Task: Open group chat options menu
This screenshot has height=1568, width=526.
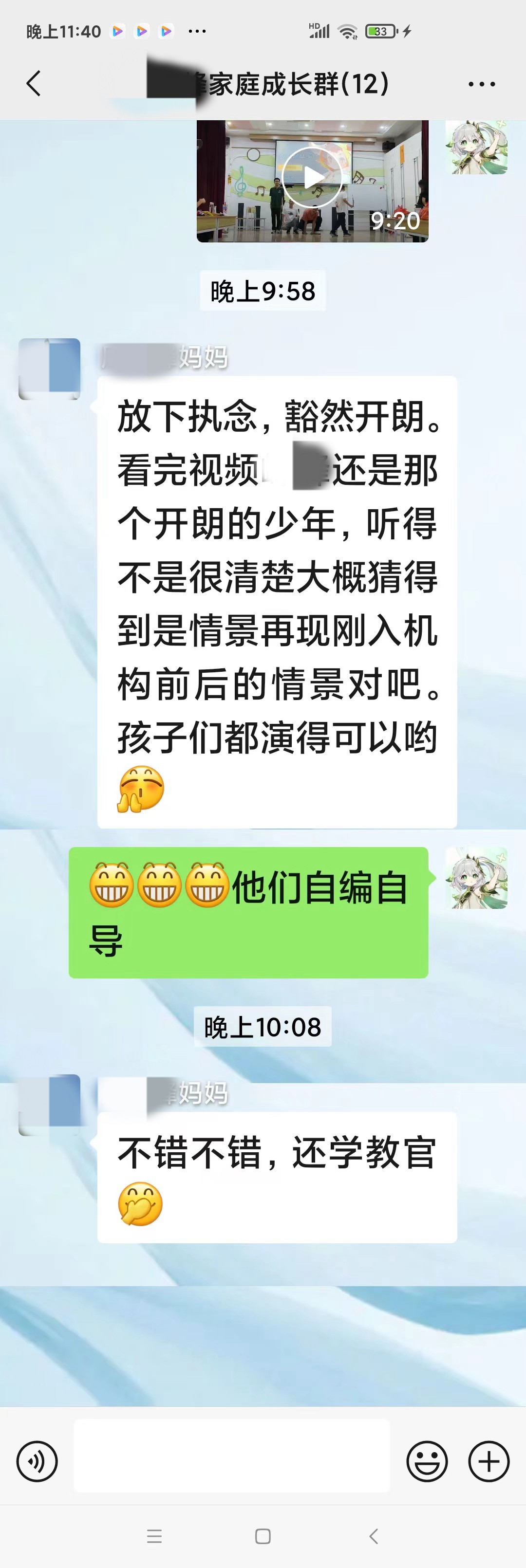Action: (x=482, y=84)
